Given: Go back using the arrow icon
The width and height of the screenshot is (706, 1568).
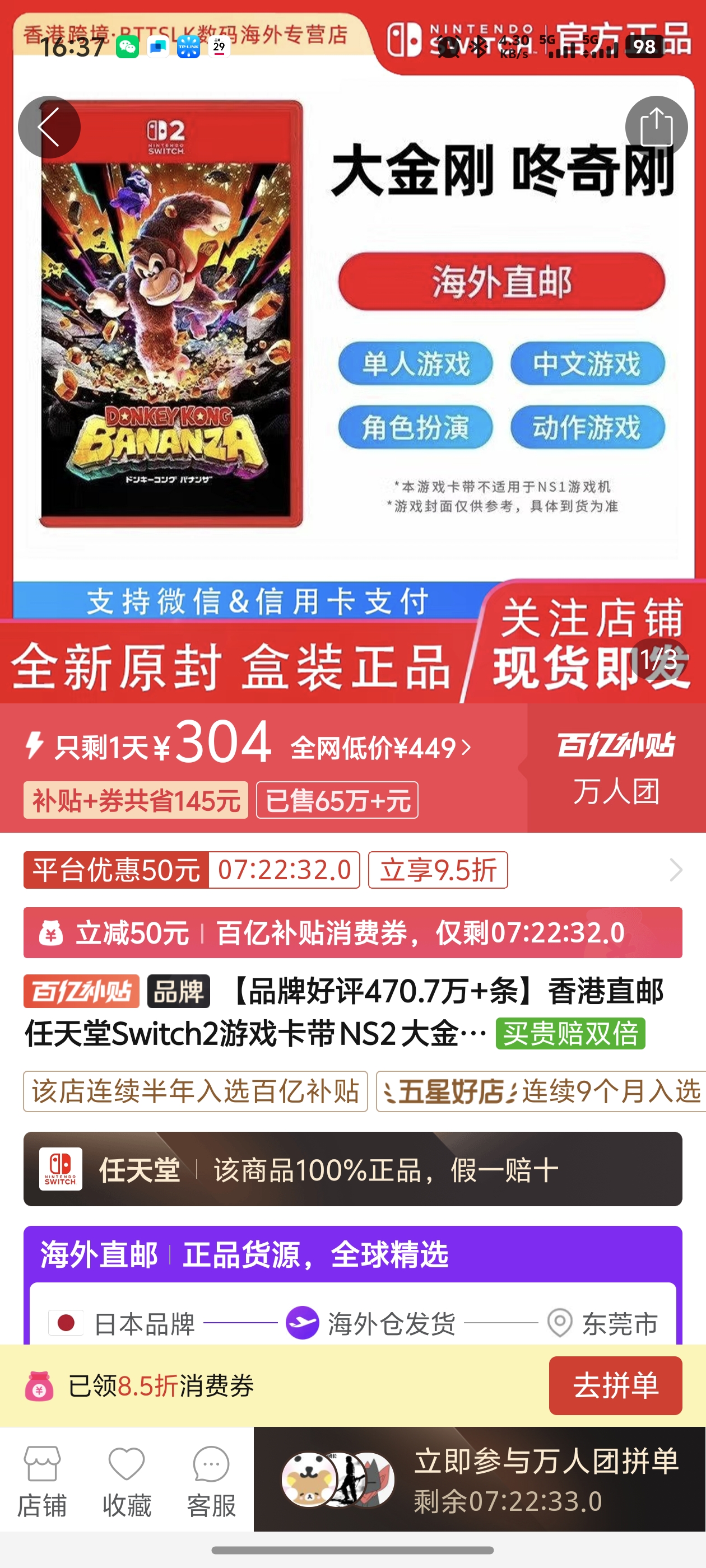Looking at the screenshot, I should [49, 127].
